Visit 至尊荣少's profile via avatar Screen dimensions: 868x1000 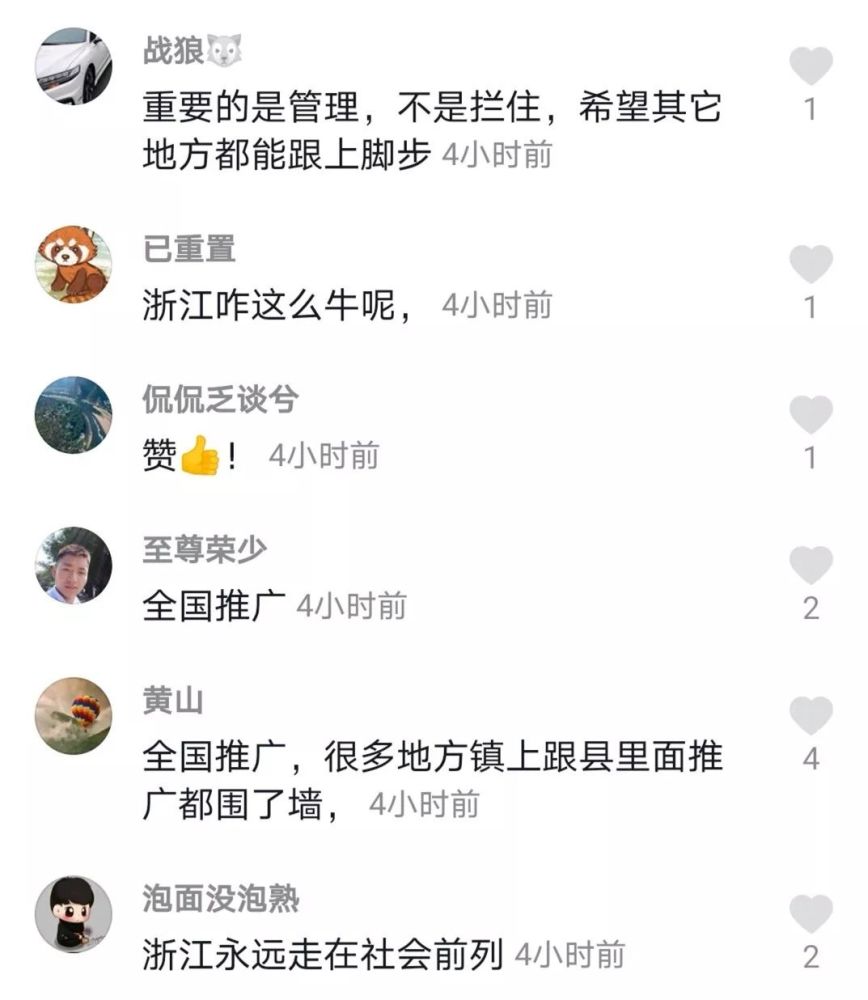(74, 565)
